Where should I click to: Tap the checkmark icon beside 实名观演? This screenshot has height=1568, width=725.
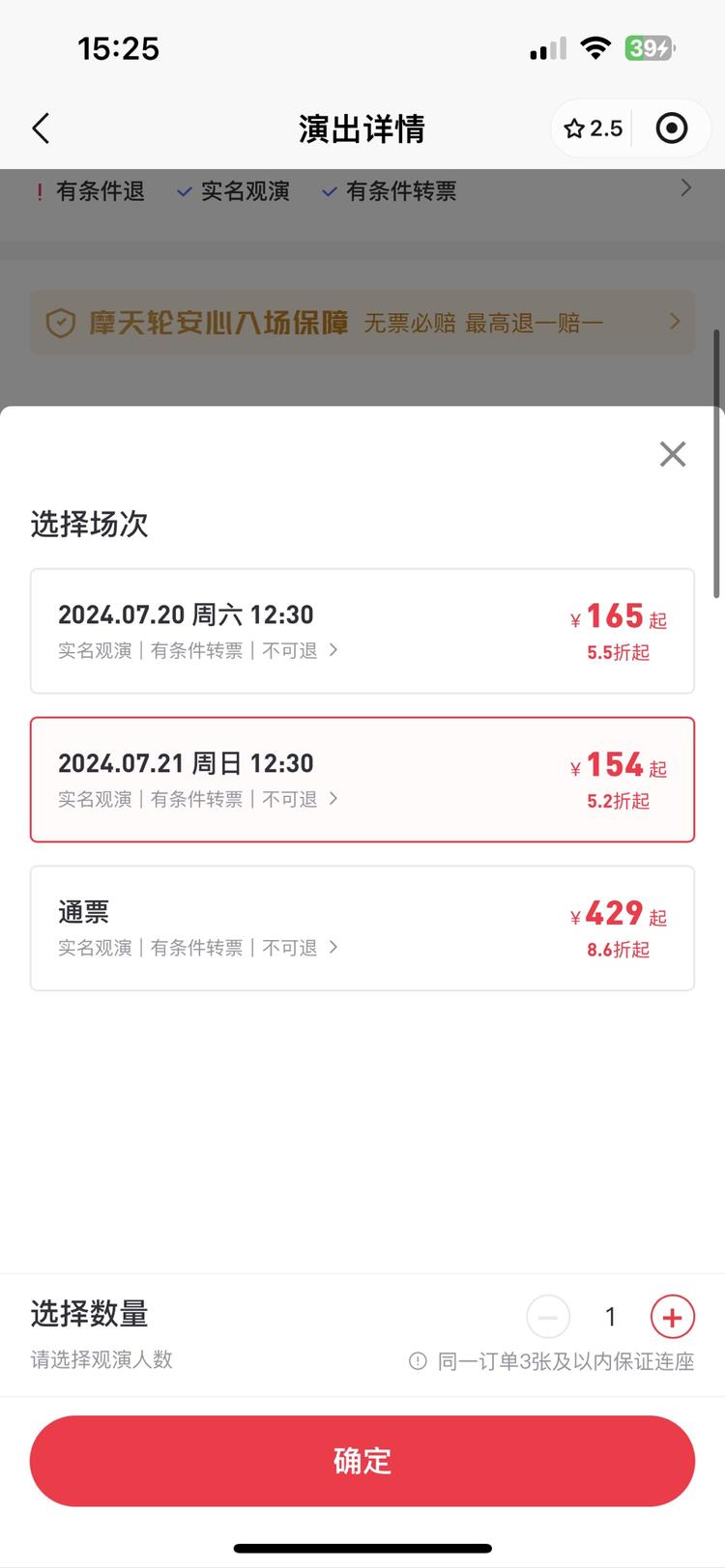click(184, 191)
